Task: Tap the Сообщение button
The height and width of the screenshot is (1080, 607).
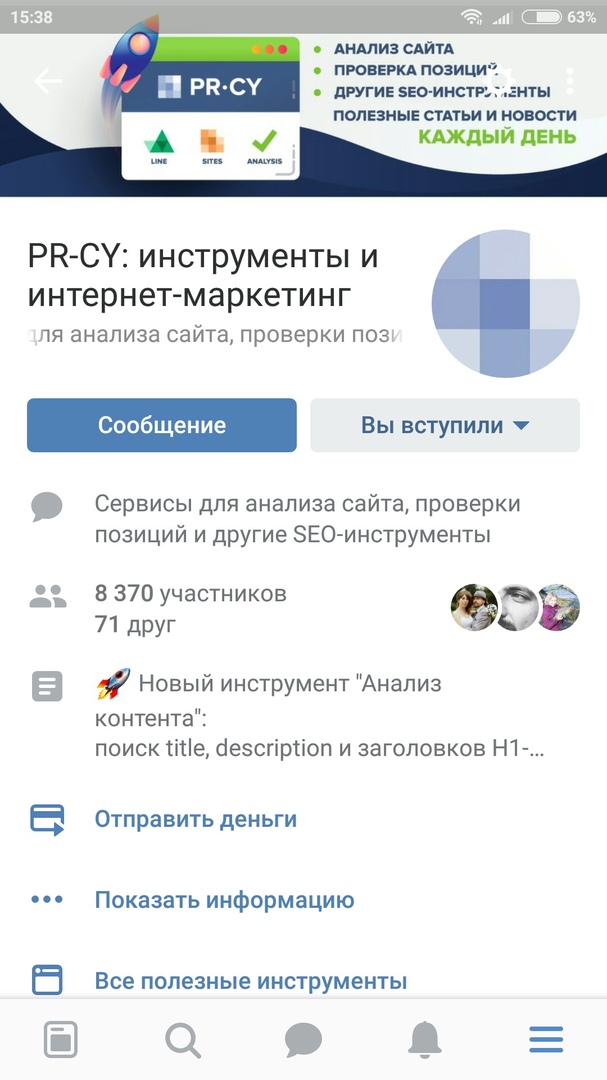Action: pyautogui.click(x=162, y=425)
